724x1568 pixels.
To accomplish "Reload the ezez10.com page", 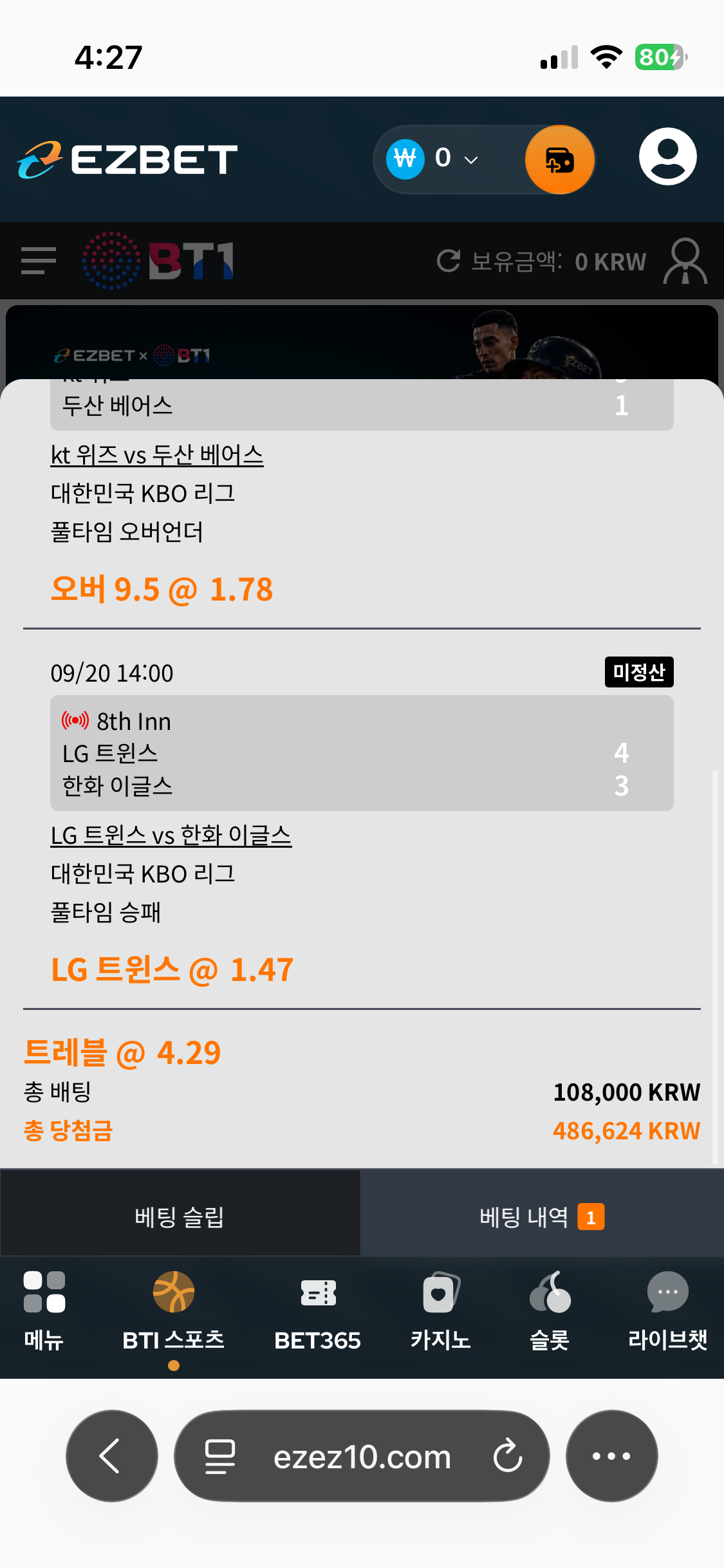I will (x=508, y=1456).
